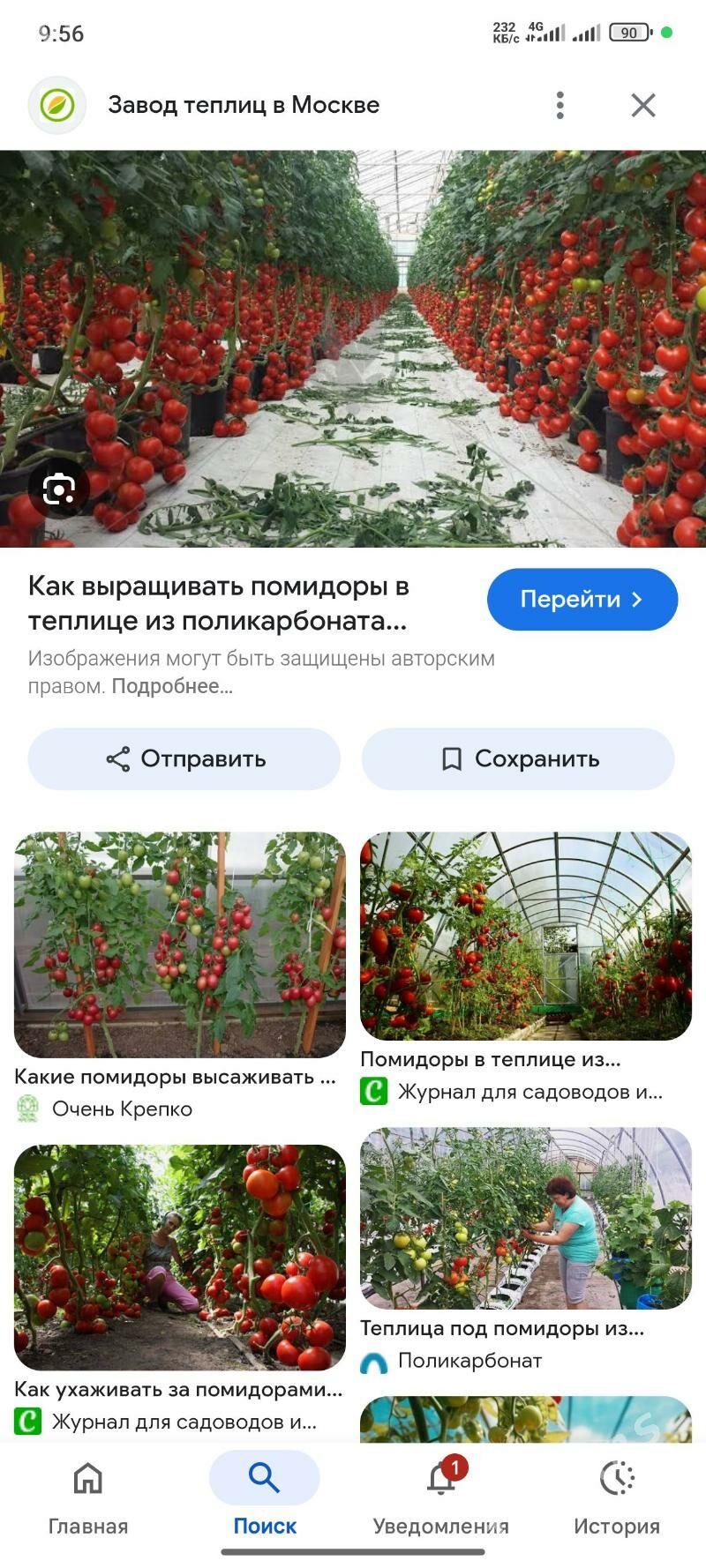Close the image viewer with X
706x1568 pixels.
click(x=643, y=104)
